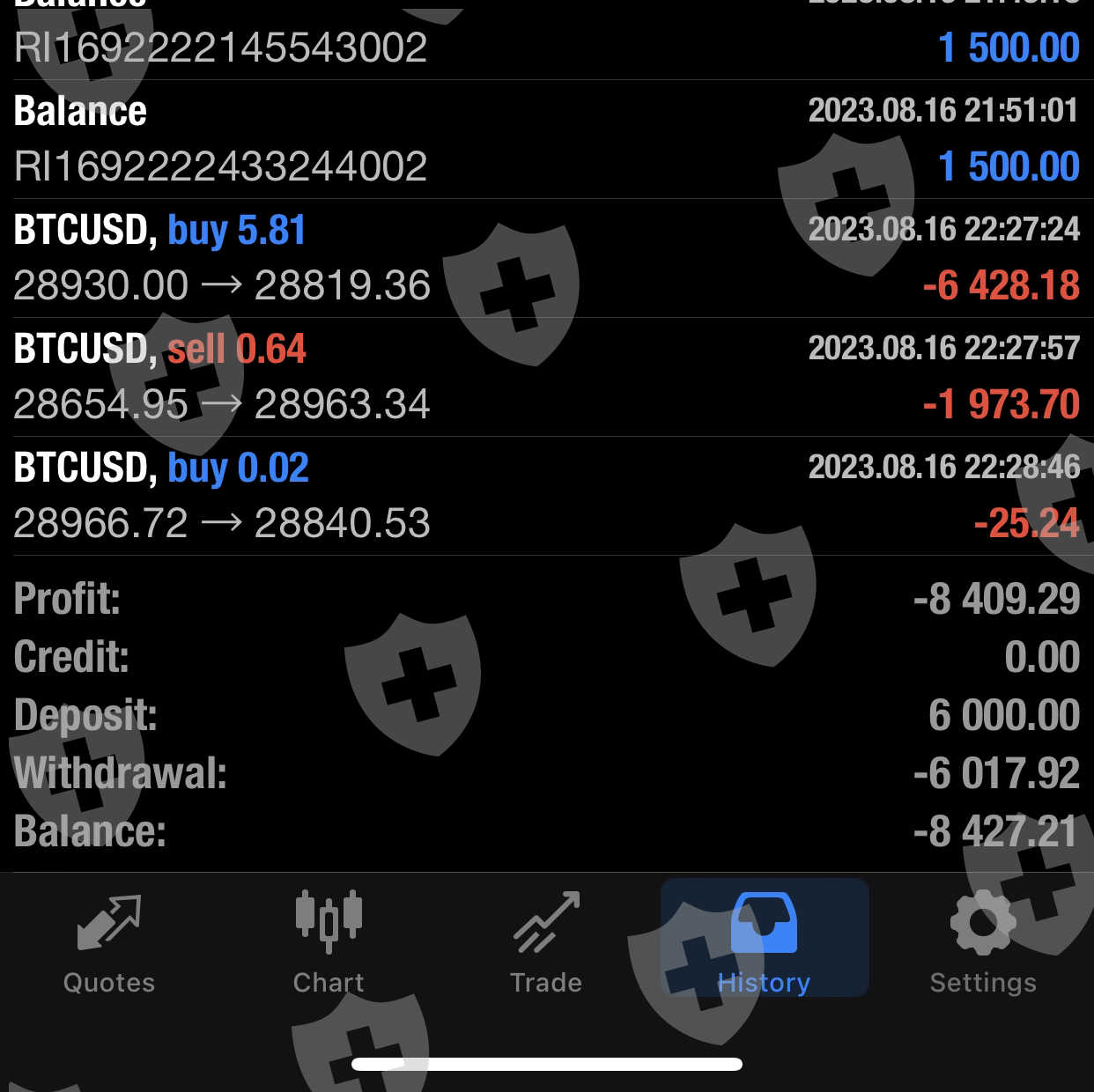Select the History tab
Viewport: 1094px width, 1092px height.
point(764,941)
